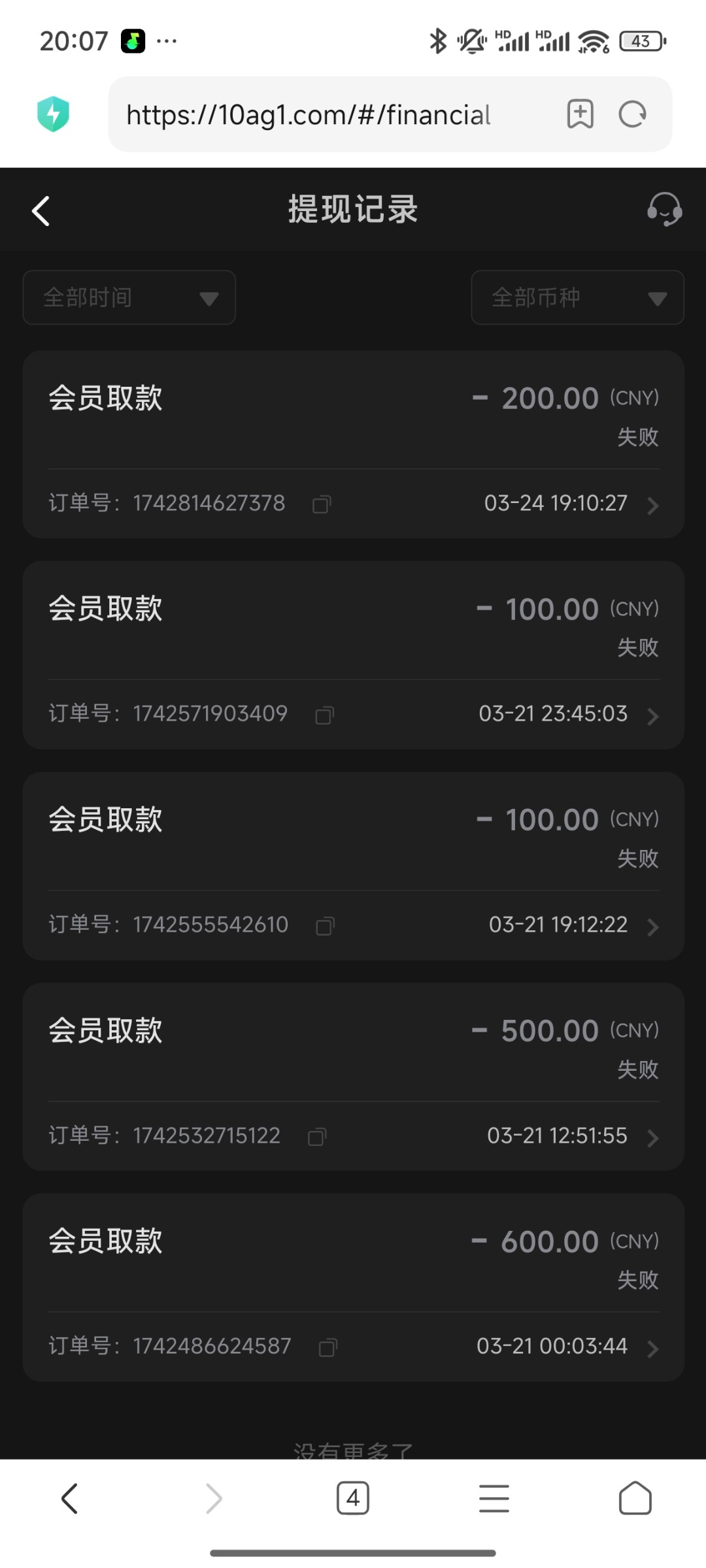Copy order number 1742814627378 using the copy icon

point(321,504)
